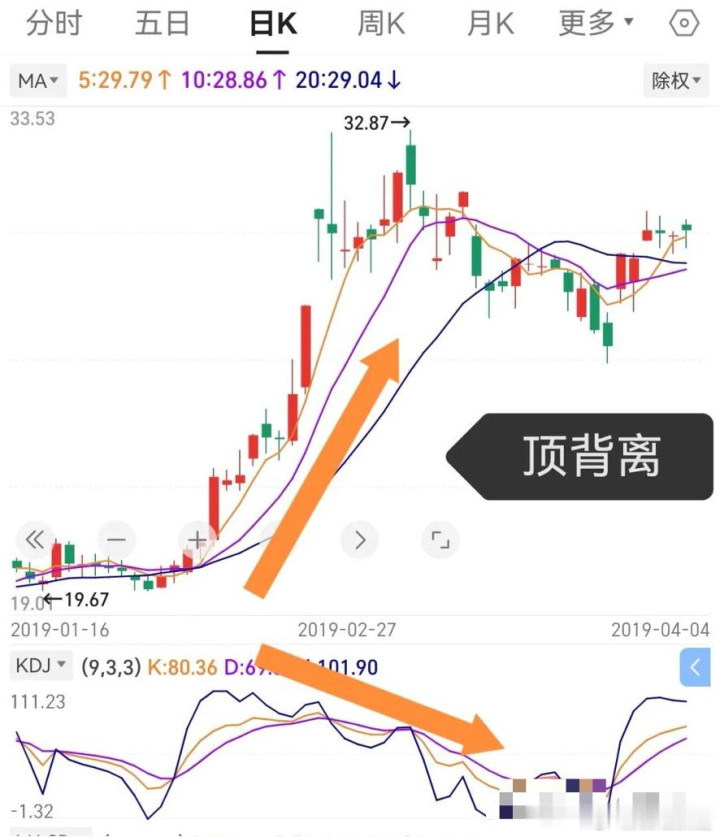Screen dimensions: 720x837
Task: Zoom in the K-line chart
Action: (x=197, y=540)
